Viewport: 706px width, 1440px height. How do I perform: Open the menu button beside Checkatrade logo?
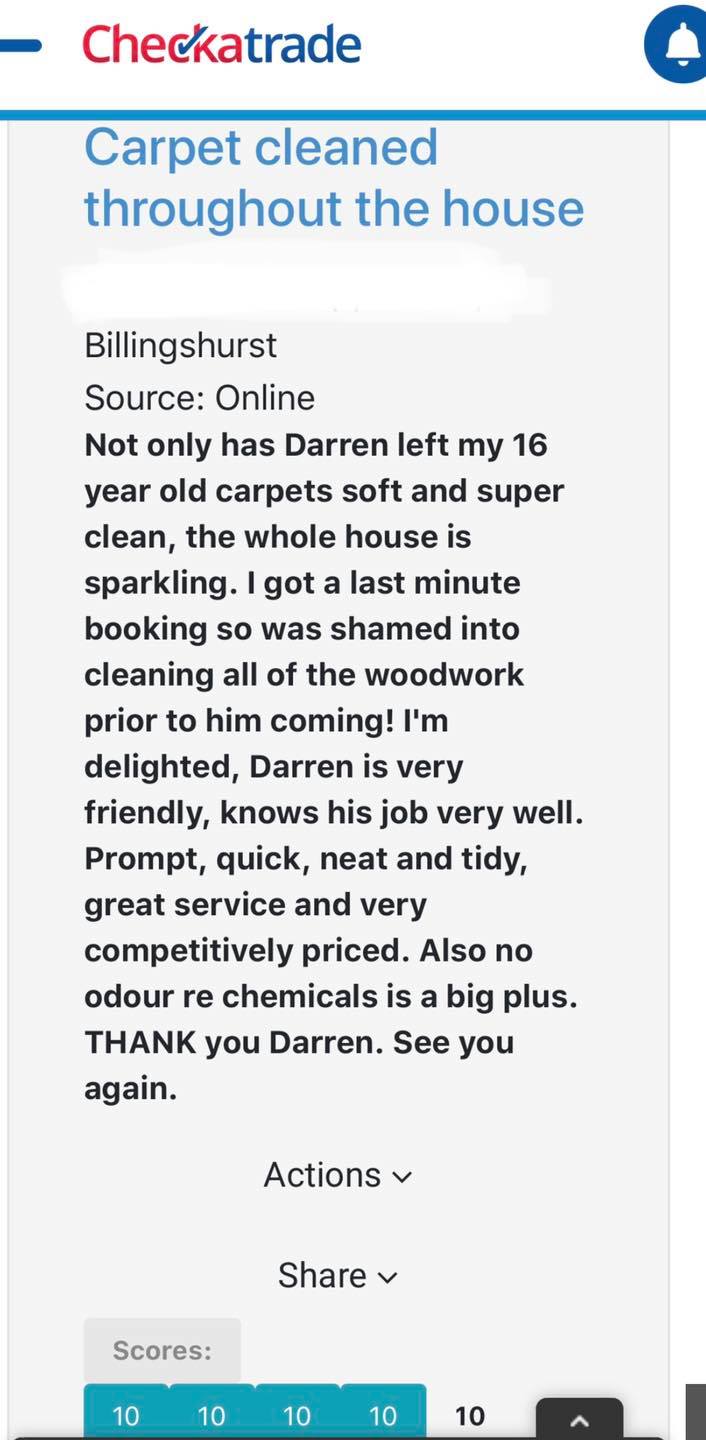coord(20,45)
